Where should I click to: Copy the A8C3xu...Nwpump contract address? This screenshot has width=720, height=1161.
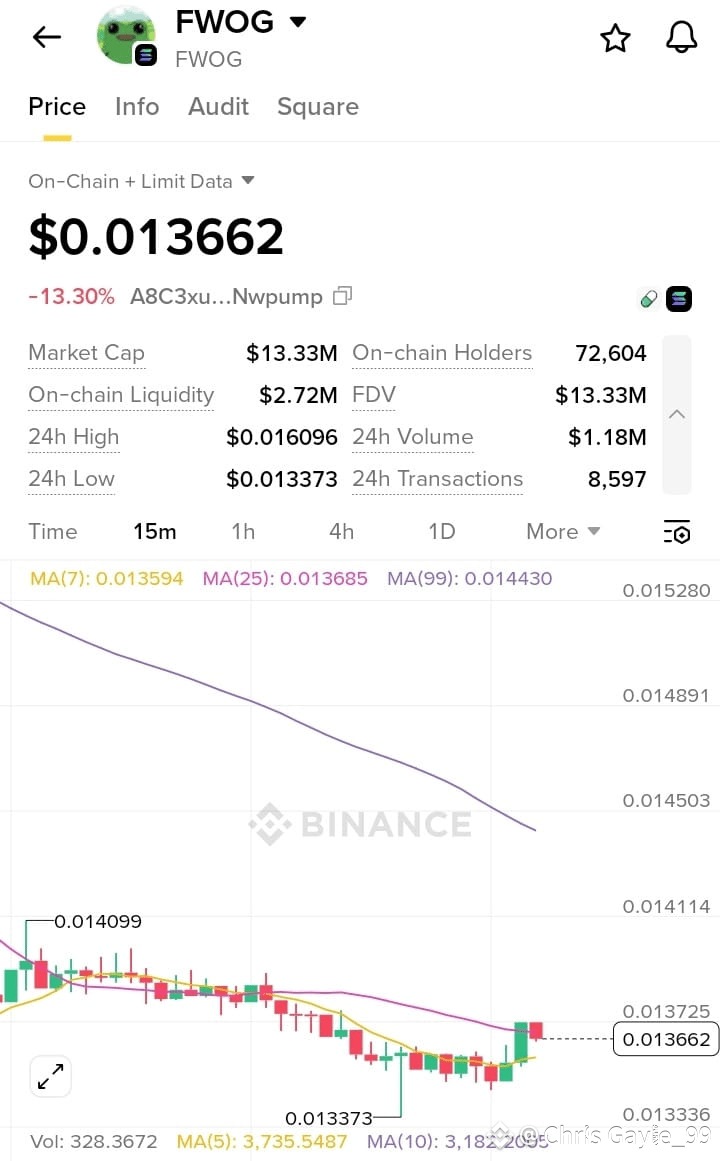point(342,296)
